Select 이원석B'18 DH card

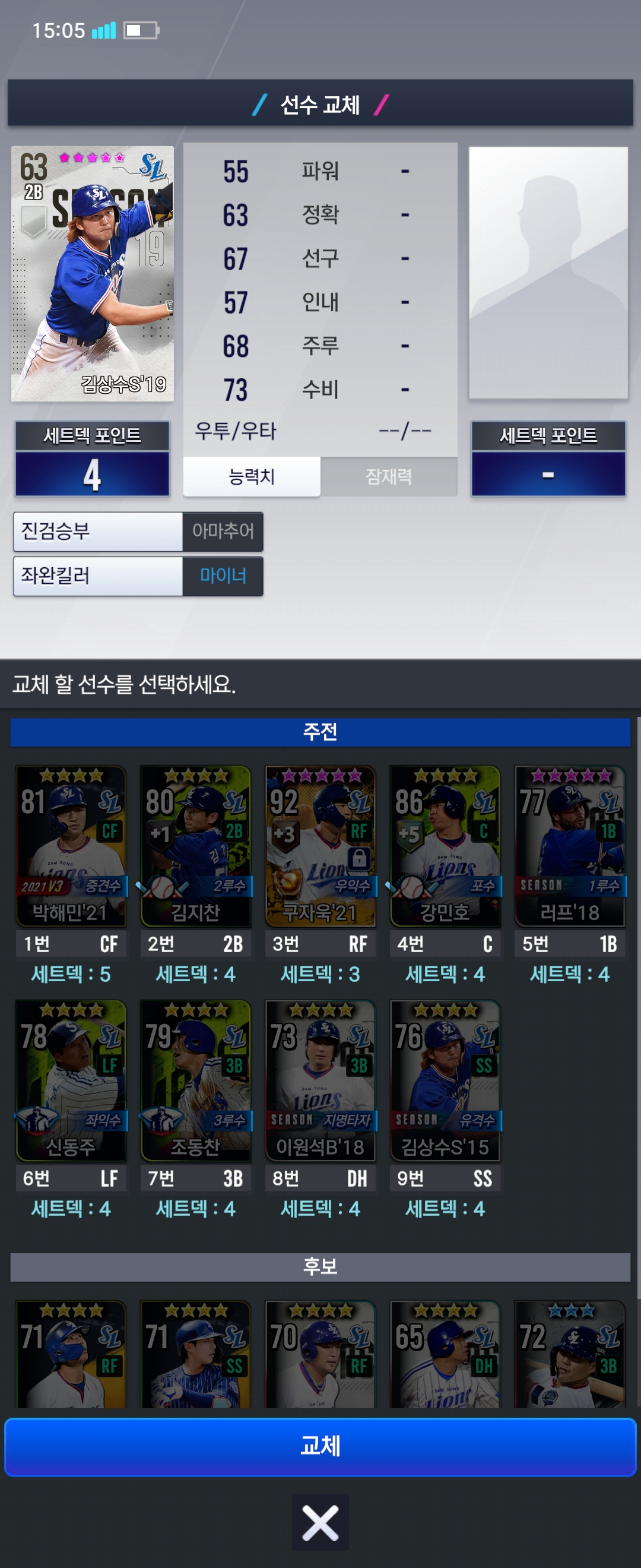(320, 1080)
